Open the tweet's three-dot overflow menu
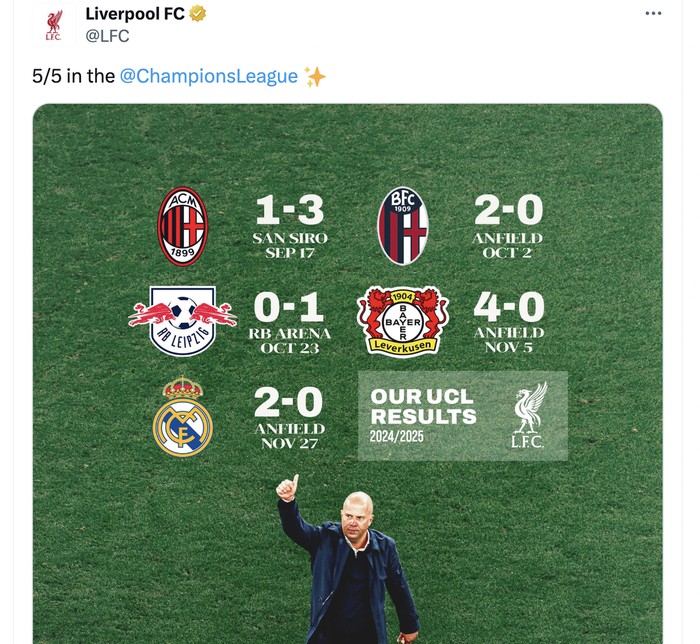Screen dimensions: 700x644 coord(653,13)
